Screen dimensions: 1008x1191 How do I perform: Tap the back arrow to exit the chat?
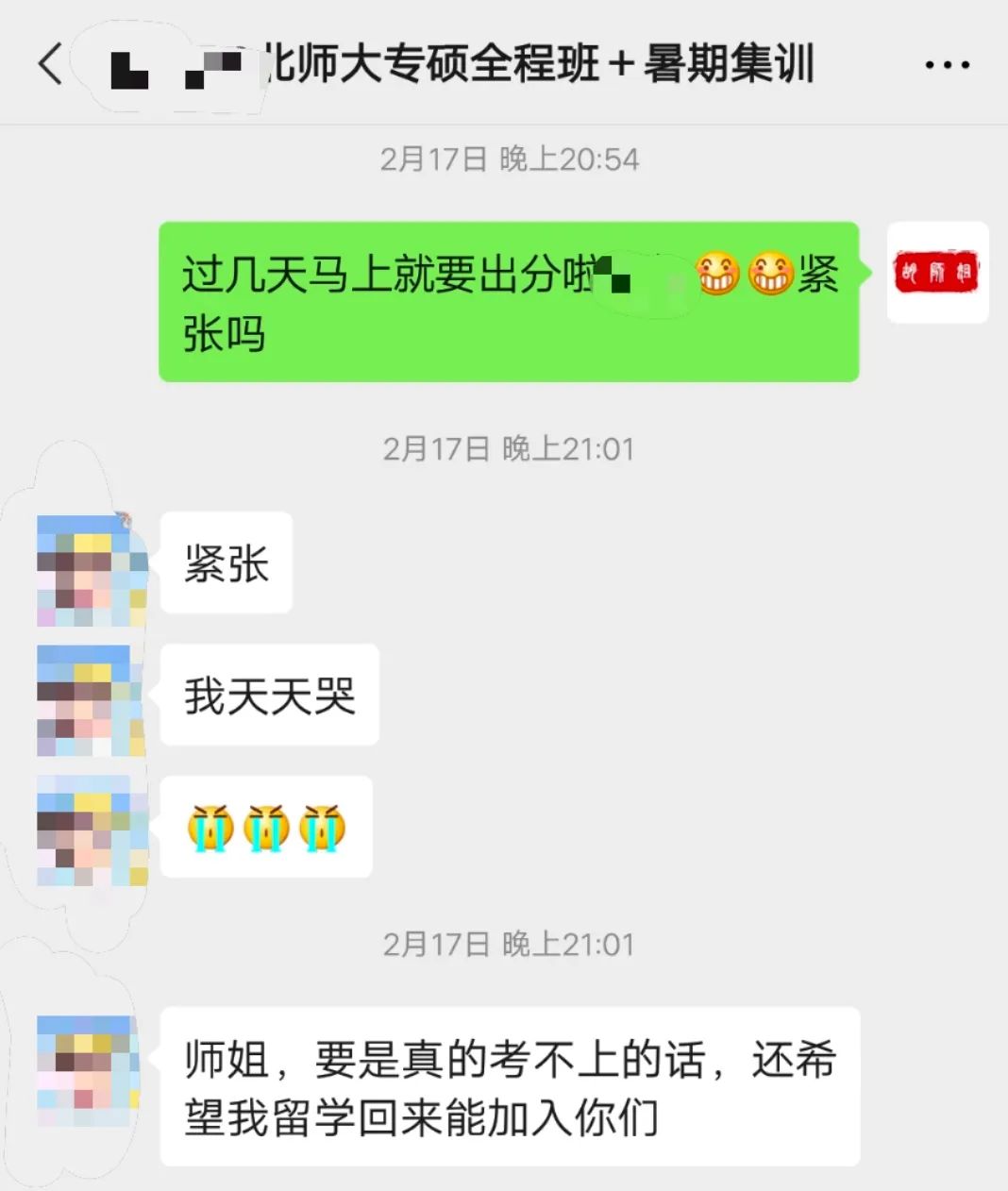tap(48, 64)
